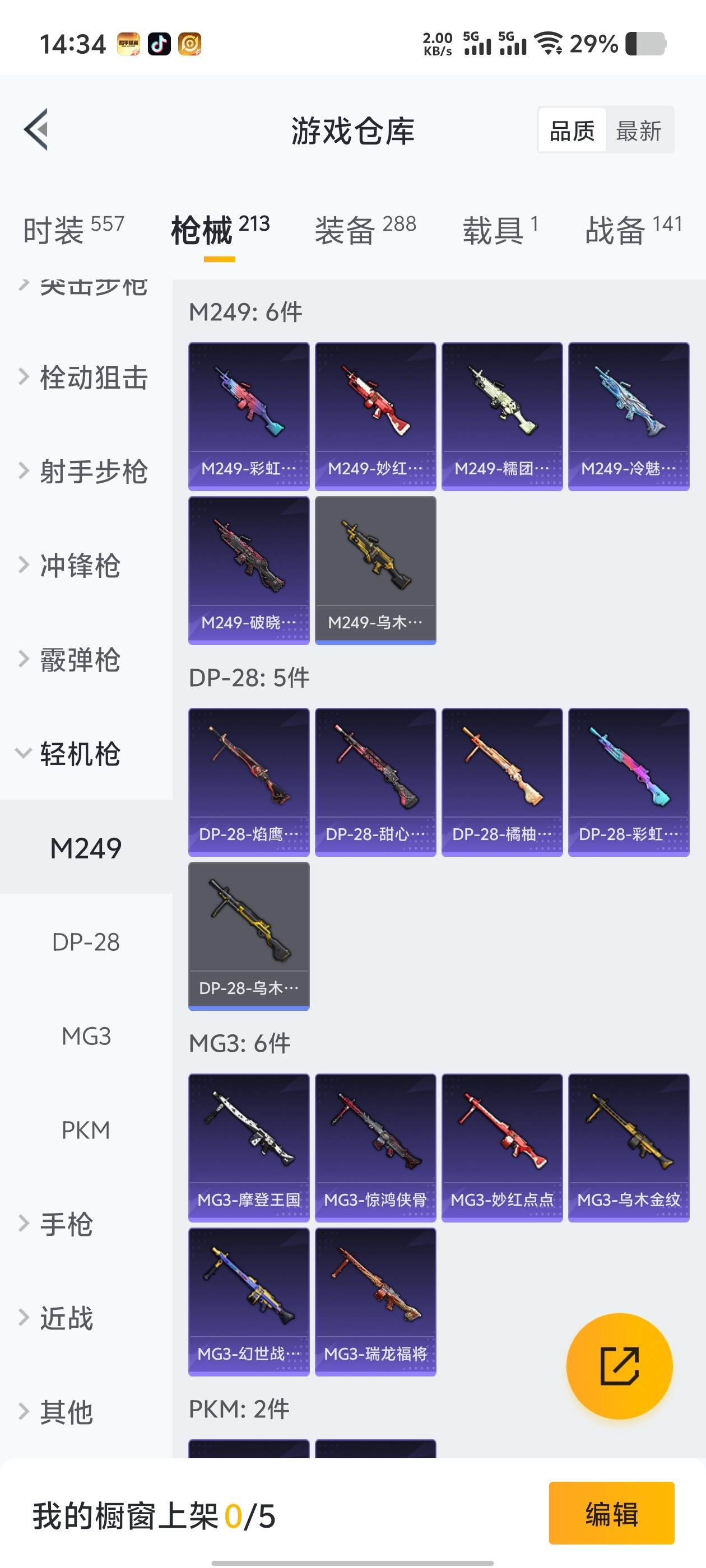
Task: Expand the 冲锋枪 category
Action: [x=79, y=566]
